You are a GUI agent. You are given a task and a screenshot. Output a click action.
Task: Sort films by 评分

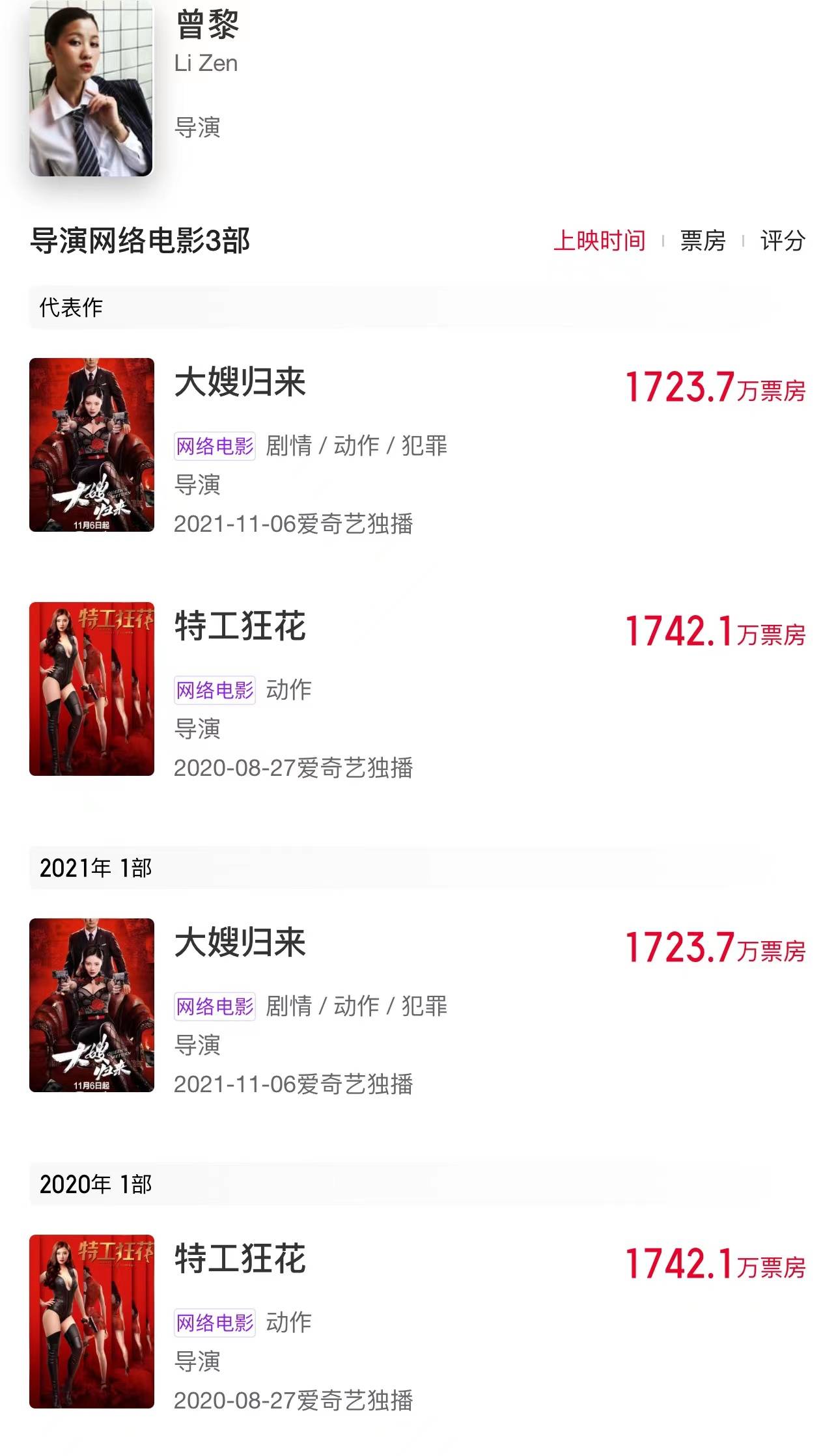point(783,241)
